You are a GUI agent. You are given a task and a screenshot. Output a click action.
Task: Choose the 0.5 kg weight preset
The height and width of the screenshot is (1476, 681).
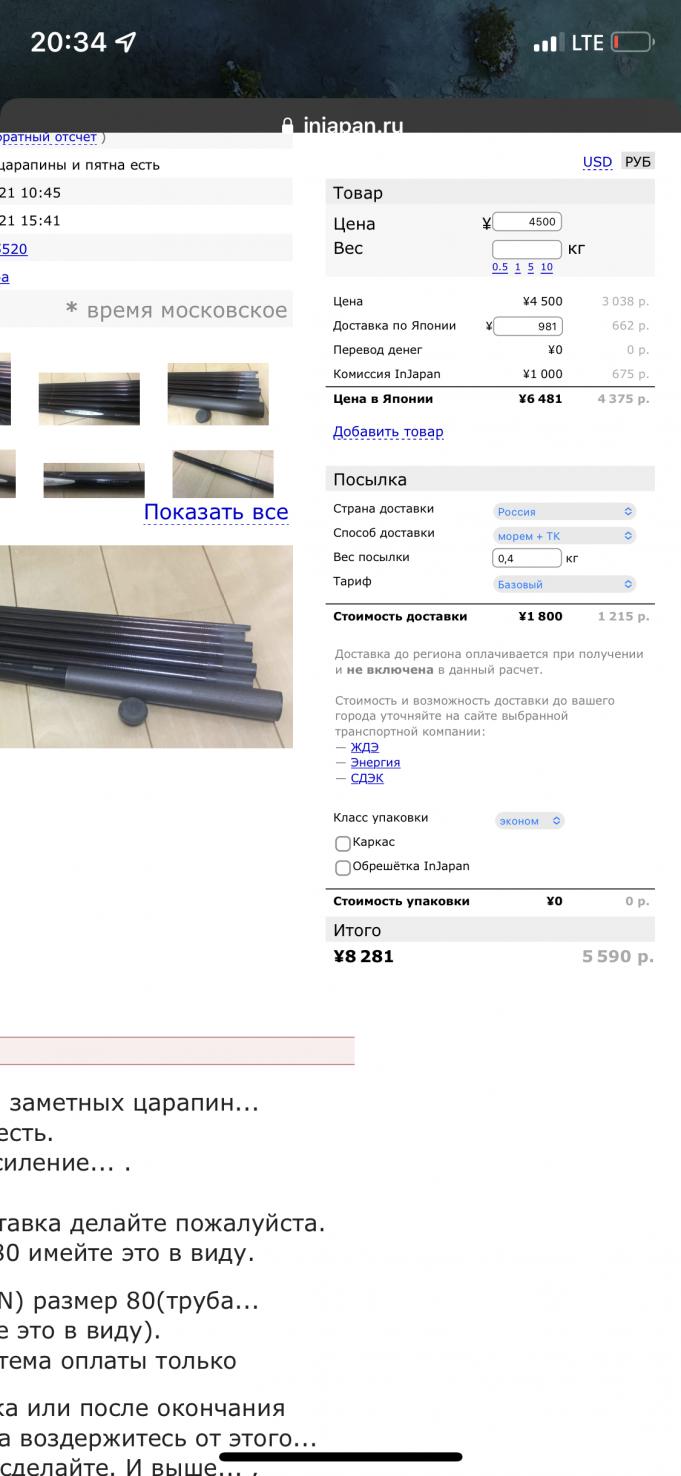point(500,268)
